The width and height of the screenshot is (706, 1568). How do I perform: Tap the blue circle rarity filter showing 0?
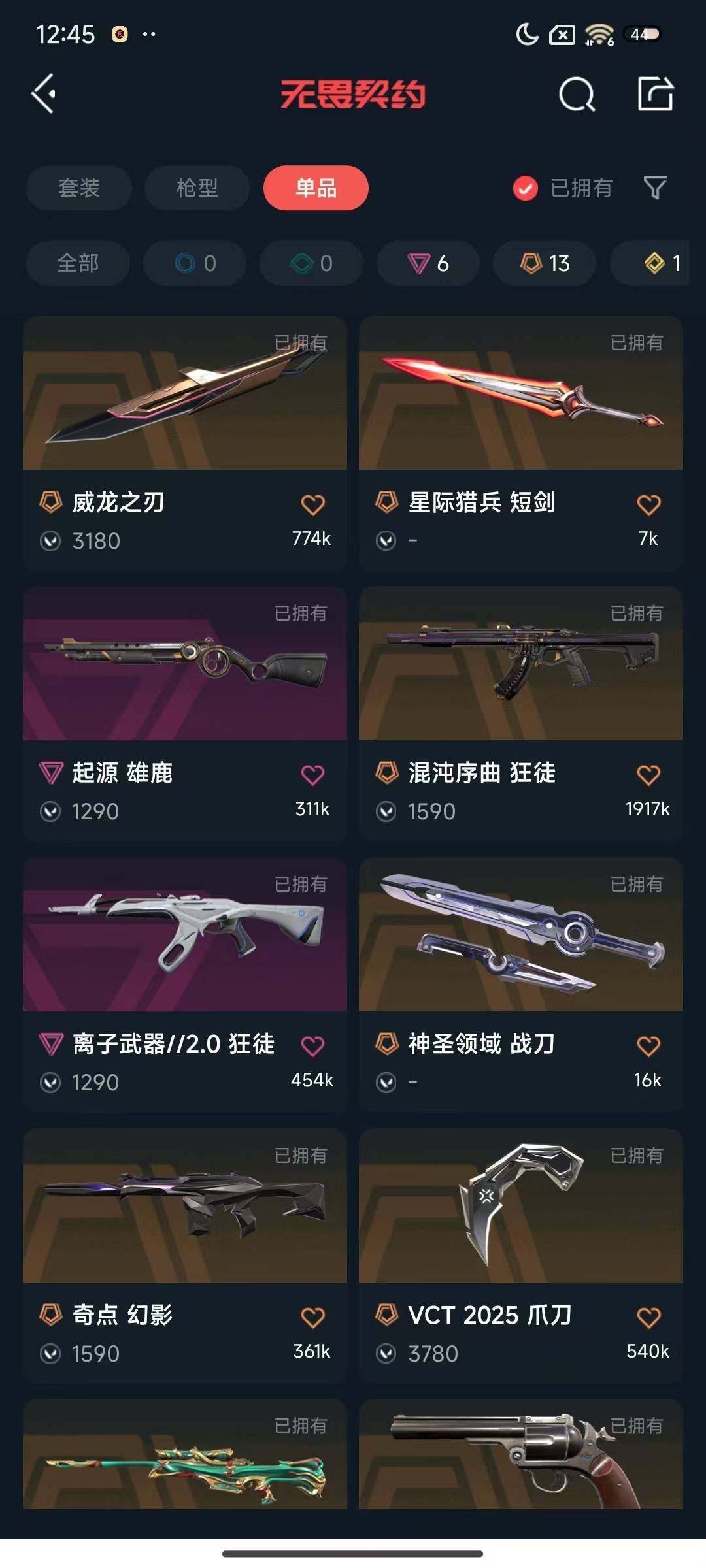(x=194, y=264)
